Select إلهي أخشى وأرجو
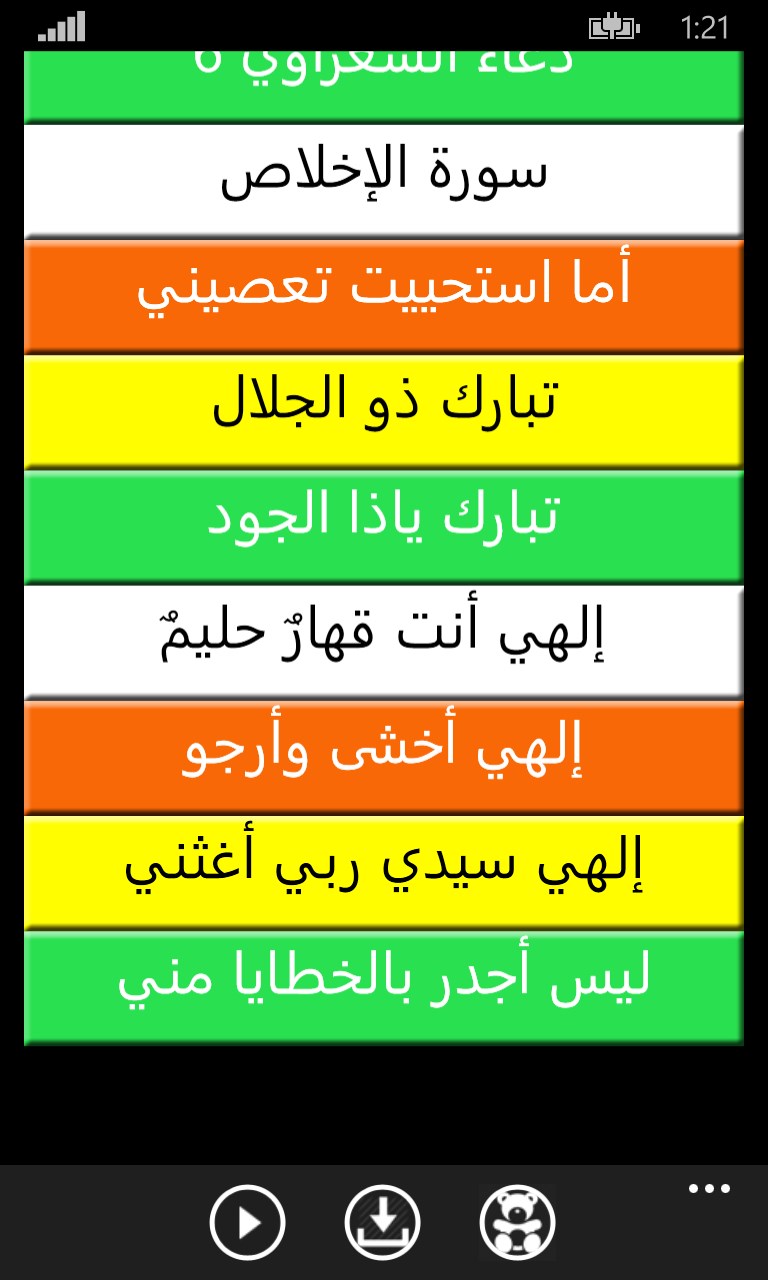Screen dimensions: 768x1280 point(384,757)
